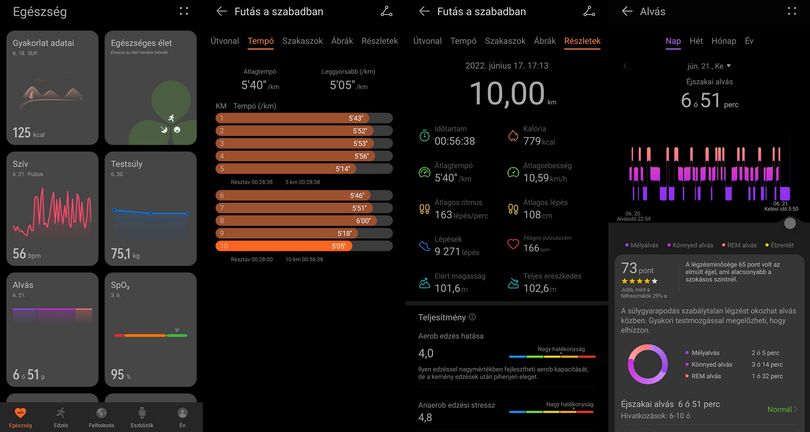Open the Testsúly weight card
810x432 pixels.
pos(150,208)
